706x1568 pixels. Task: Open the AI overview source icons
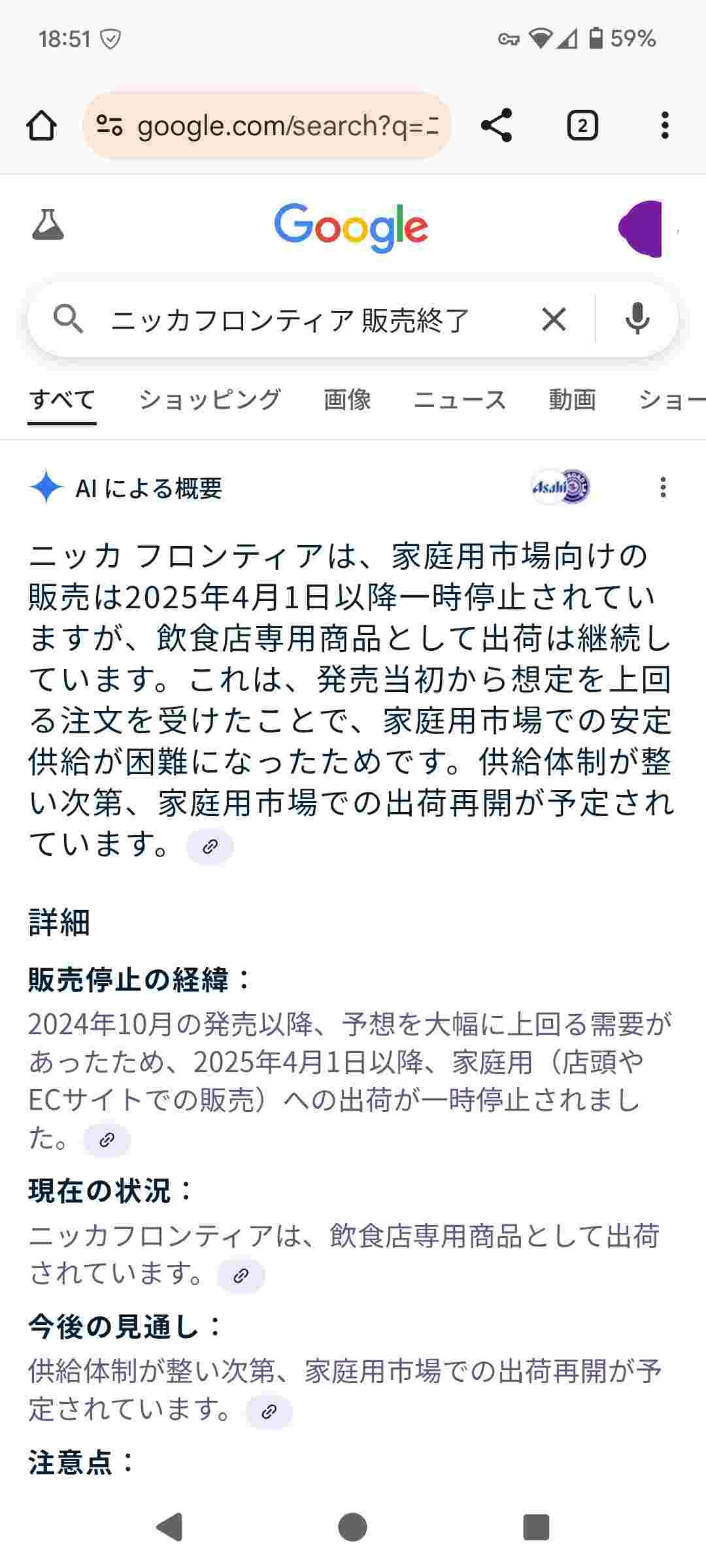click(x=561, y=487)
